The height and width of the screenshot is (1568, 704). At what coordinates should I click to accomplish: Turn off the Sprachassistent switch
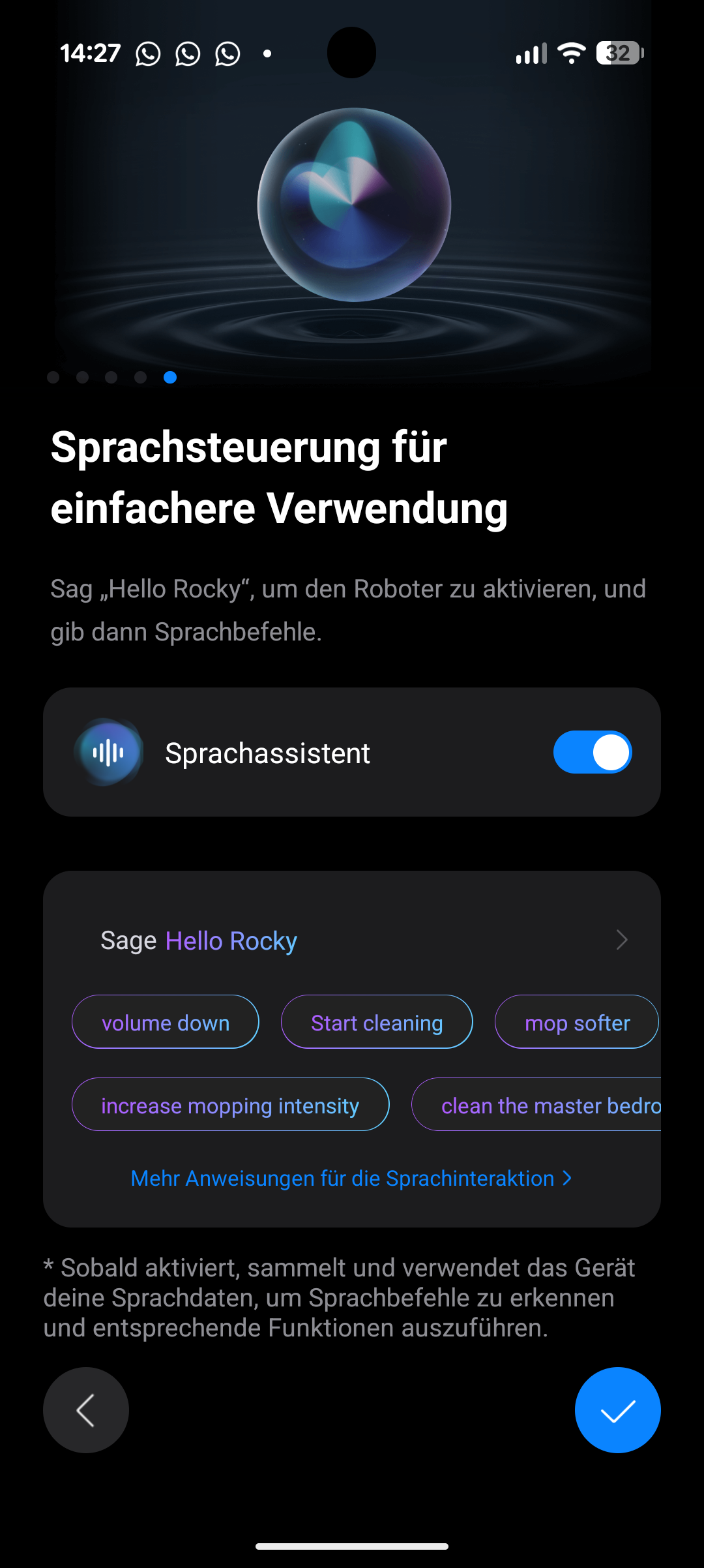[592, 752]
